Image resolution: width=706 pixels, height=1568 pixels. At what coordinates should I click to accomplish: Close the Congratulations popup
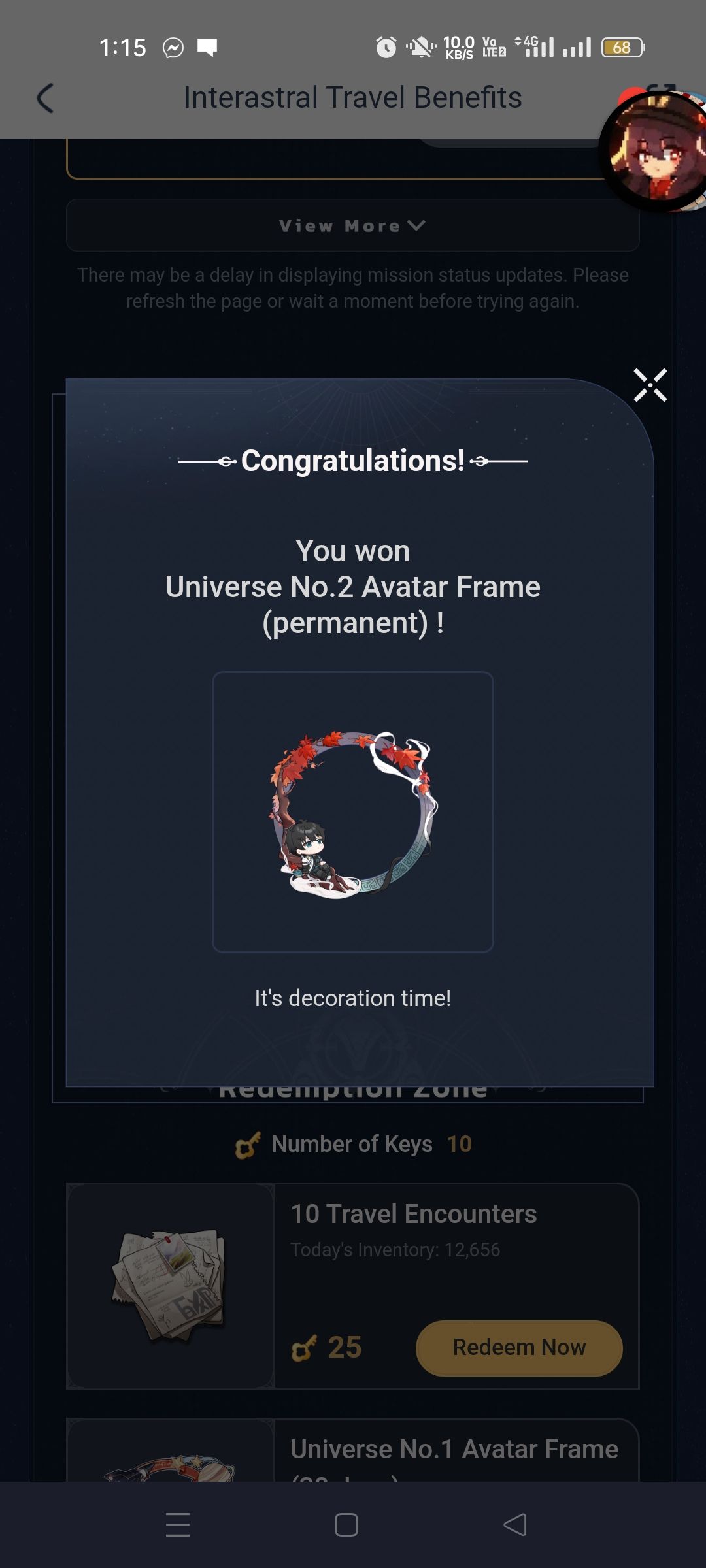coord(650,385)
